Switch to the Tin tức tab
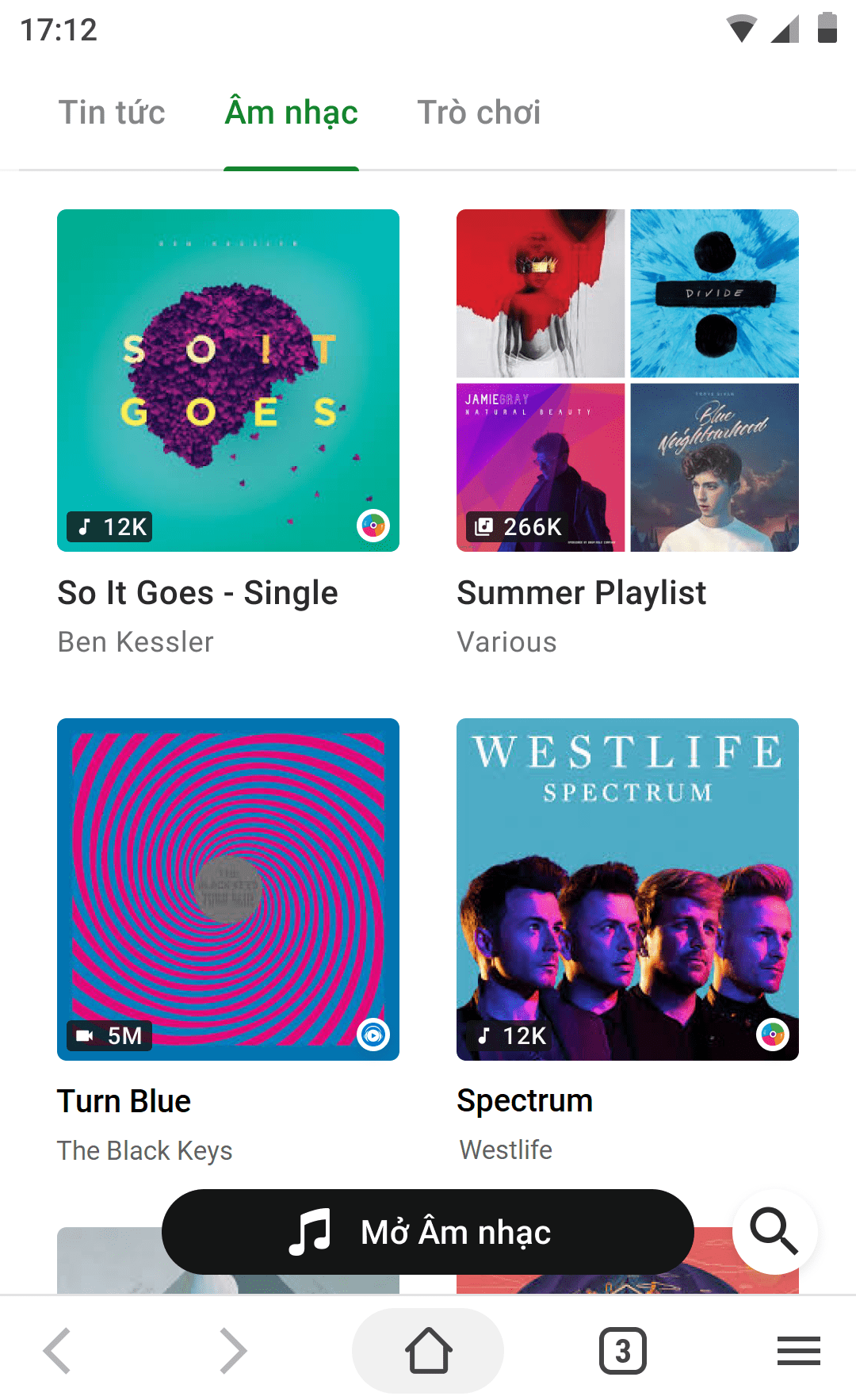The height and width of the screenshot is (1400, 856). click(x=112, y=113)
